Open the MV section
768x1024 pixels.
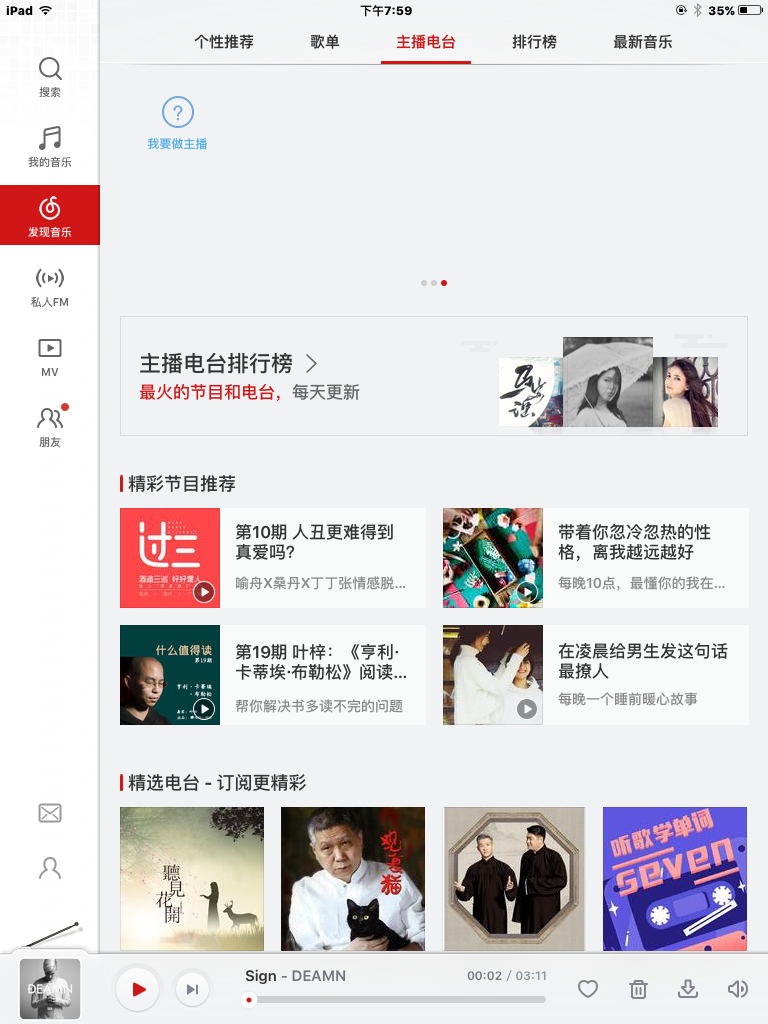click(x=50, y=357)
